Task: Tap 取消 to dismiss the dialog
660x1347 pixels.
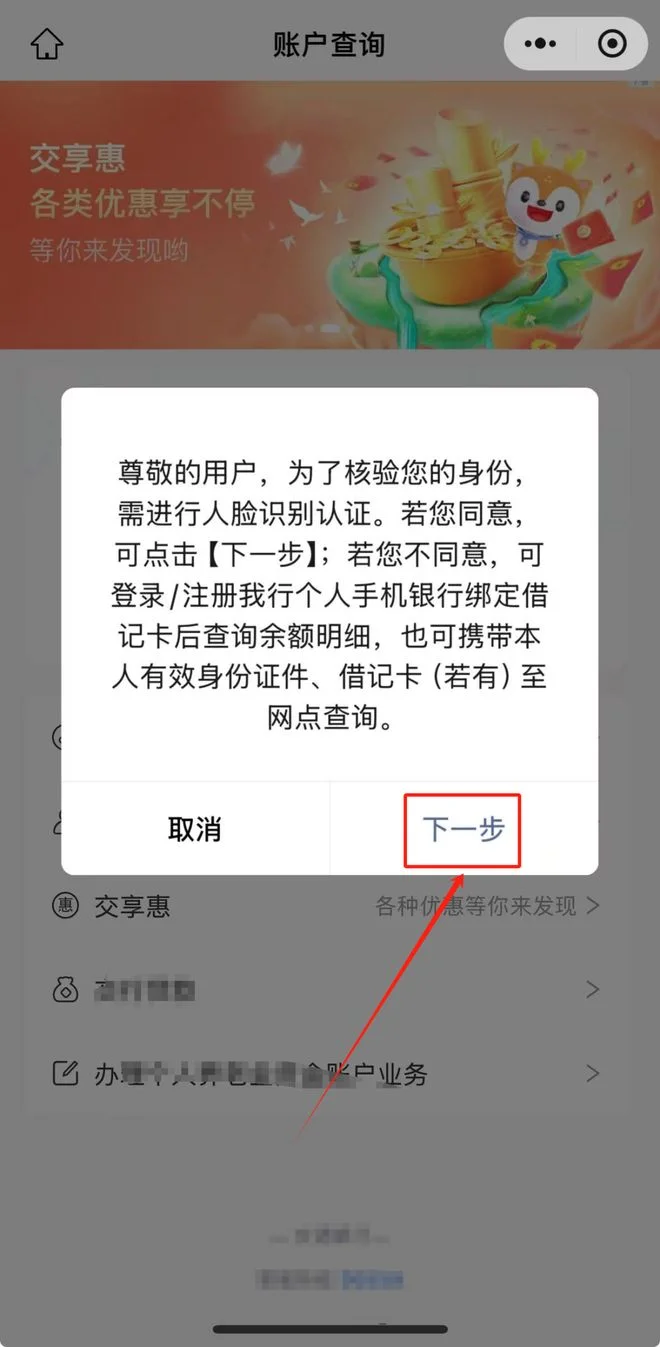Action: (195, 829)
